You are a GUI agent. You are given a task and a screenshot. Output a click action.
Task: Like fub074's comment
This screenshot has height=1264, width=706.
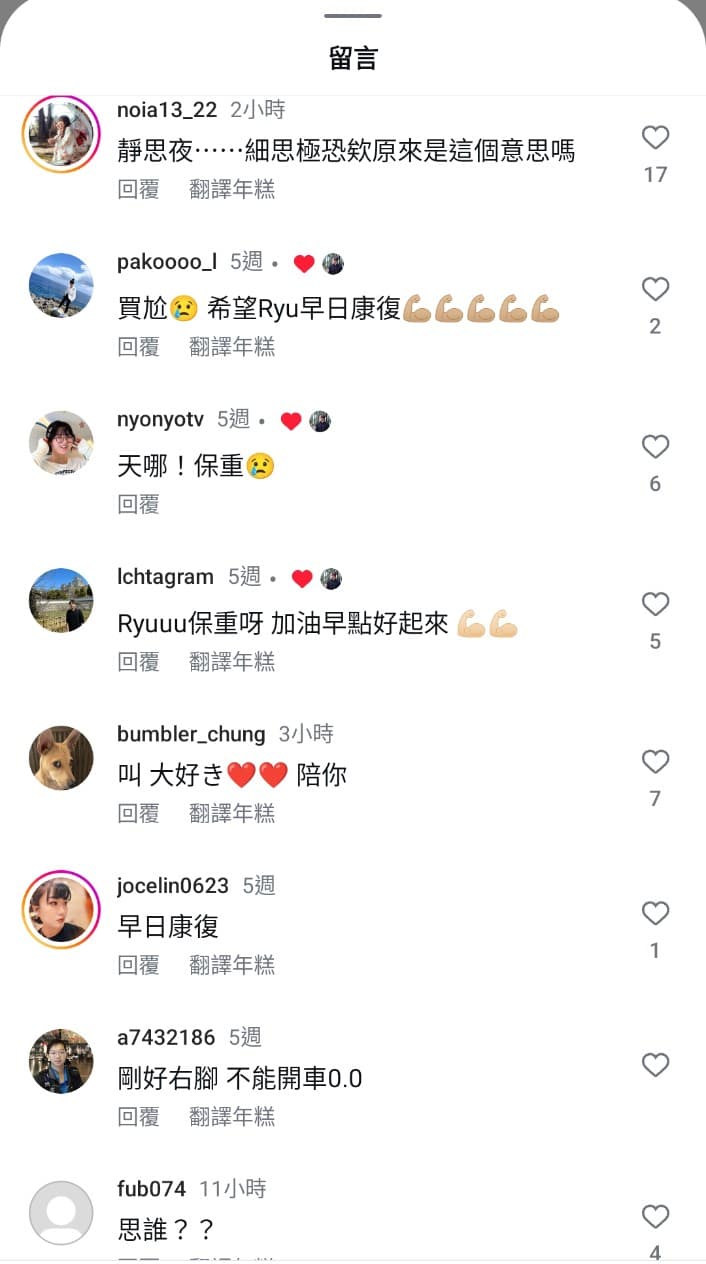655,1216
